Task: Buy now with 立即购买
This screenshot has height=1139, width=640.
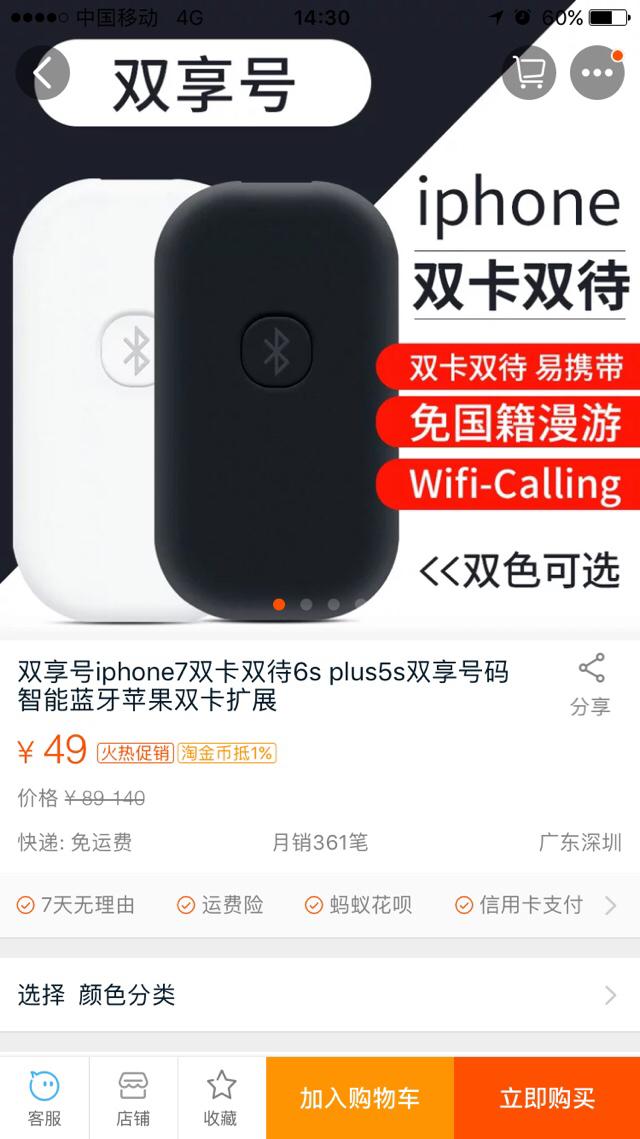Action: [547, 1098]
